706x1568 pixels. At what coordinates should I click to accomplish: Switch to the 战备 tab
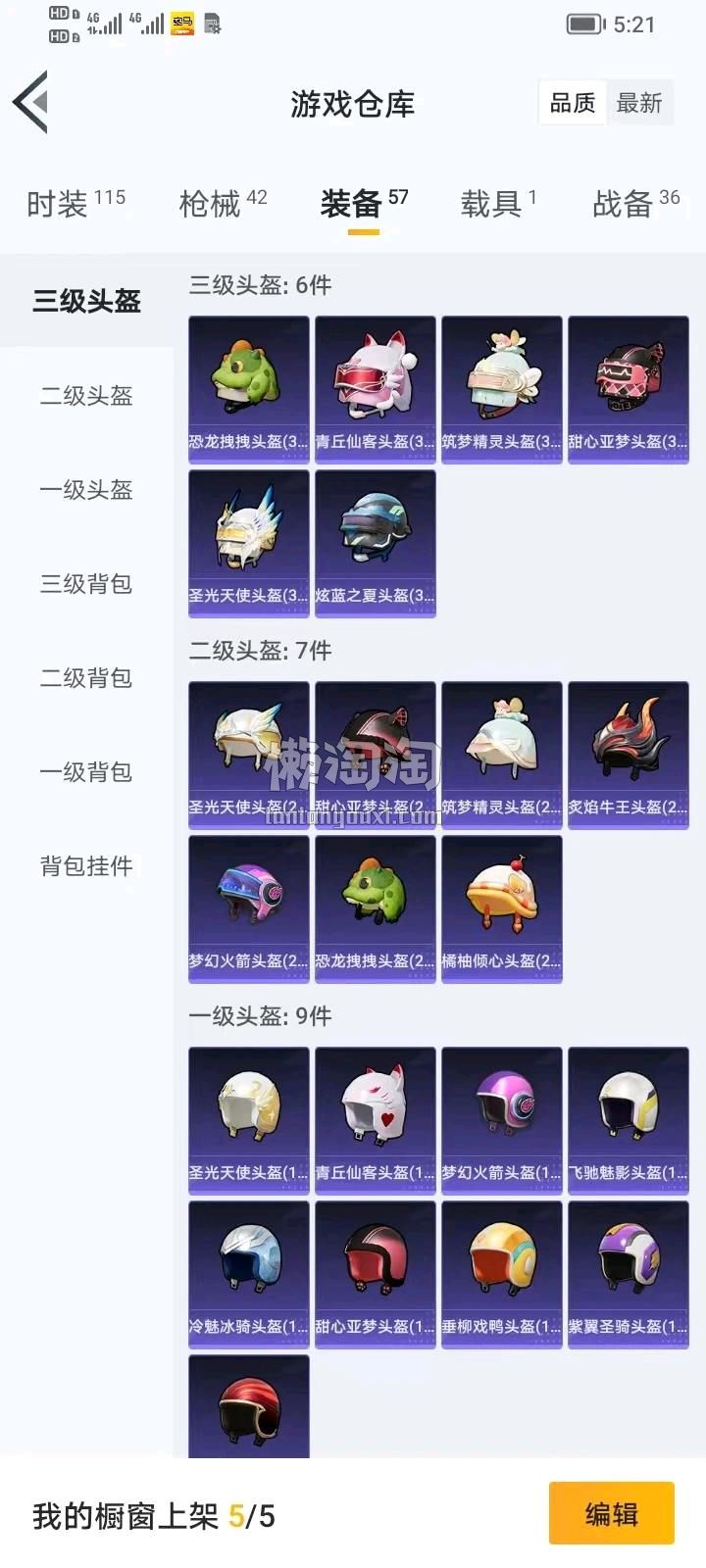(x=635, y=203)
